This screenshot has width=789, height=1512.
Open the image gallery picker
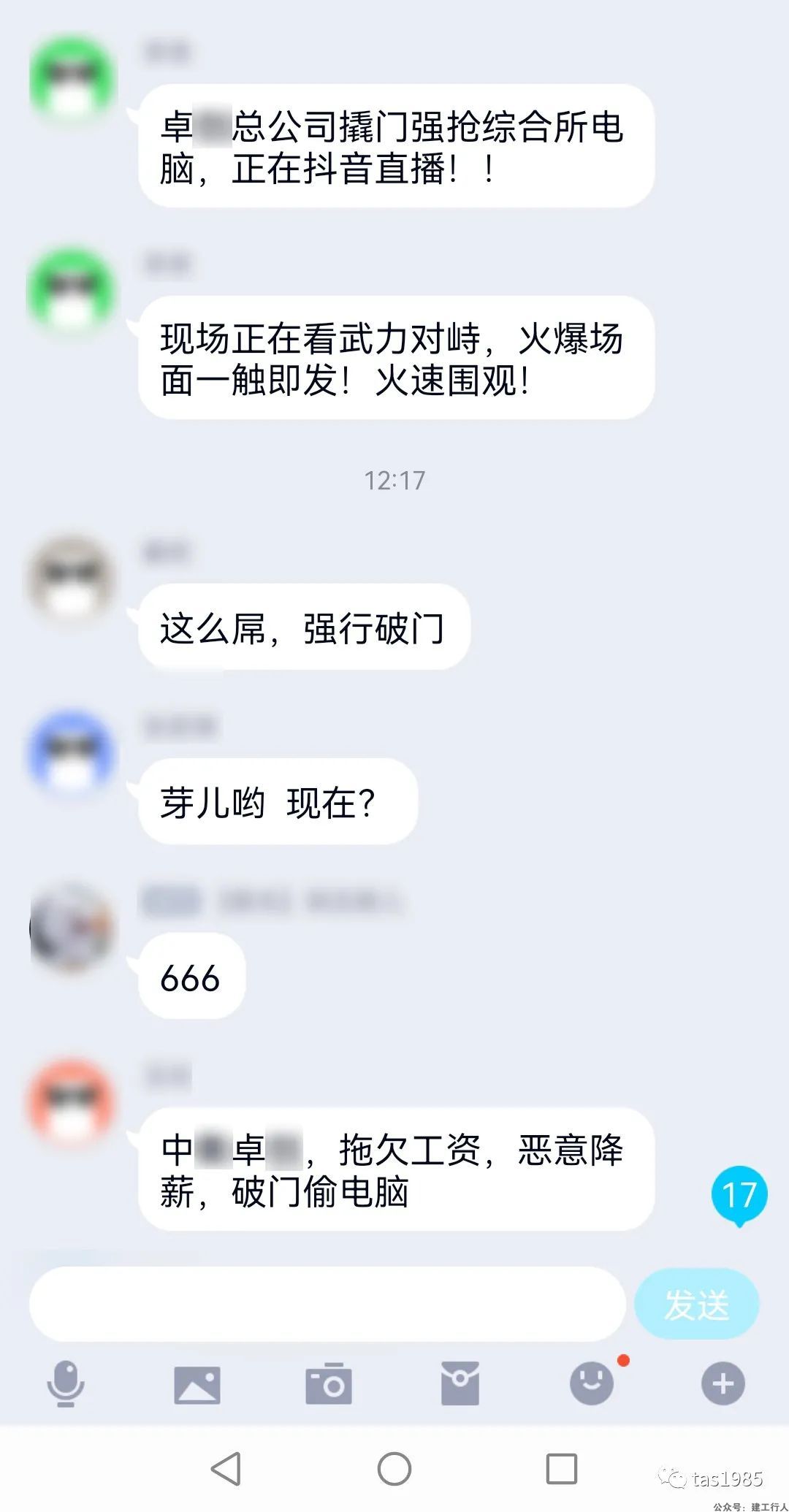(x=197, y=1384)
